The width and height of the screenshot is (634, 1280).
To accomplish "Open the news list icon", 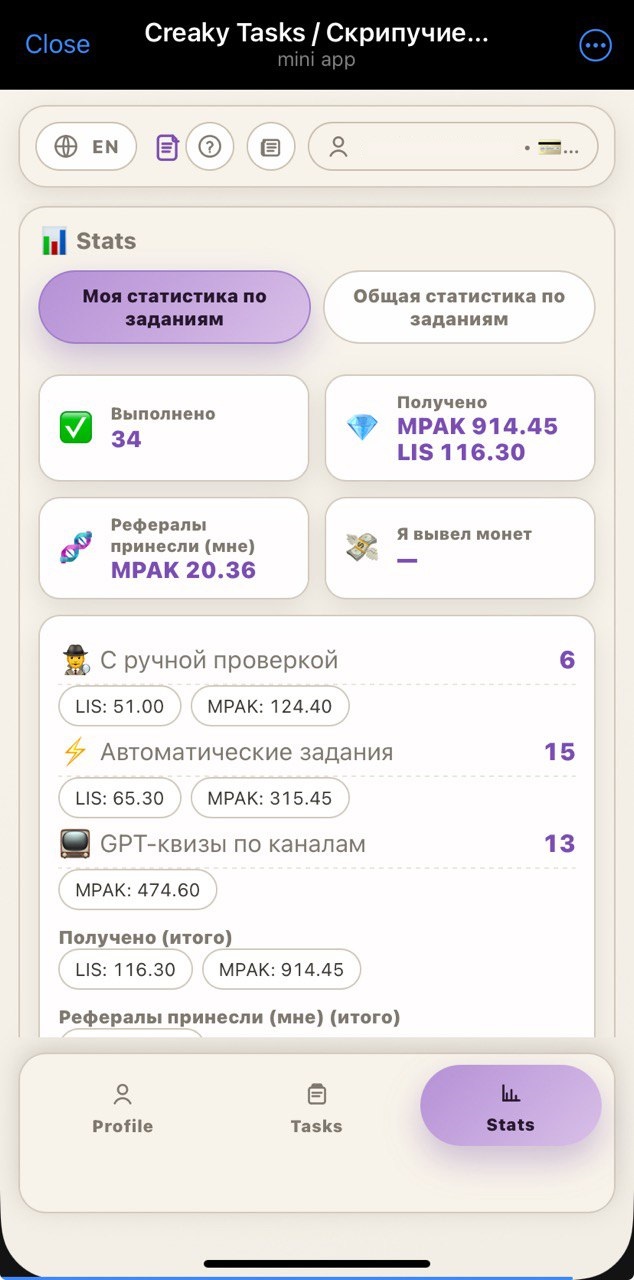I will (x=270, y=147).
